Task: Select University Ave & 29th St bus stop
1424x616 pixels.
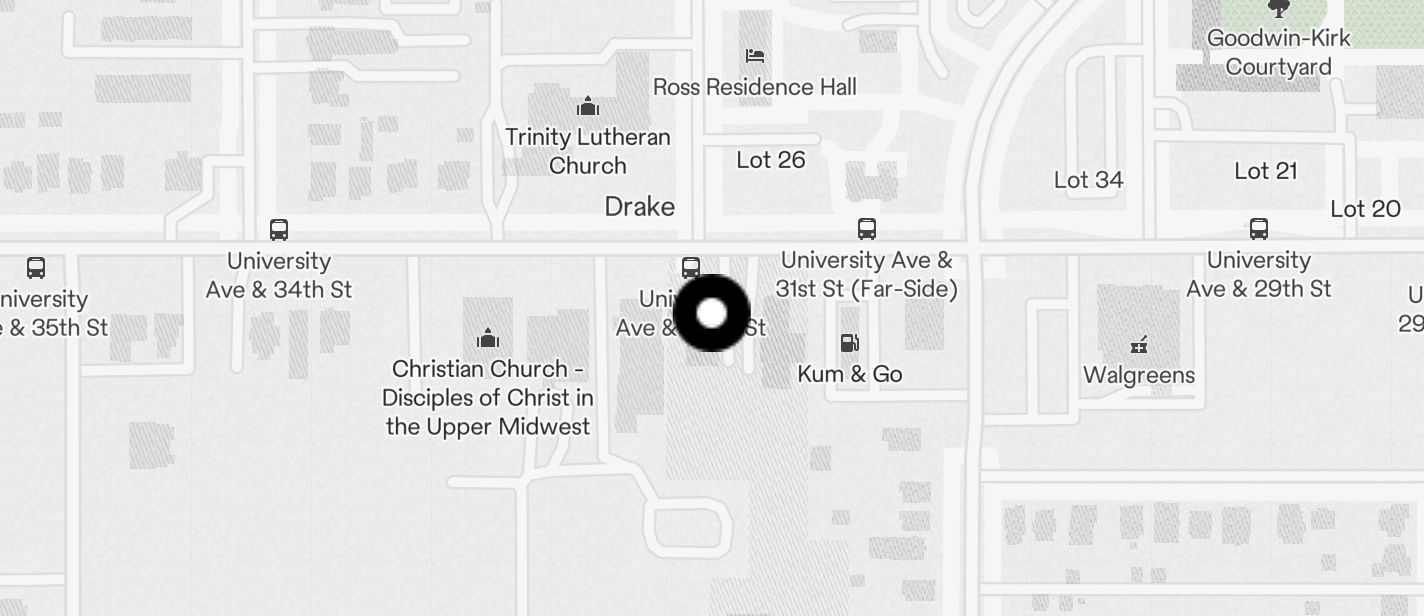Action: (x=1258, y=229)
